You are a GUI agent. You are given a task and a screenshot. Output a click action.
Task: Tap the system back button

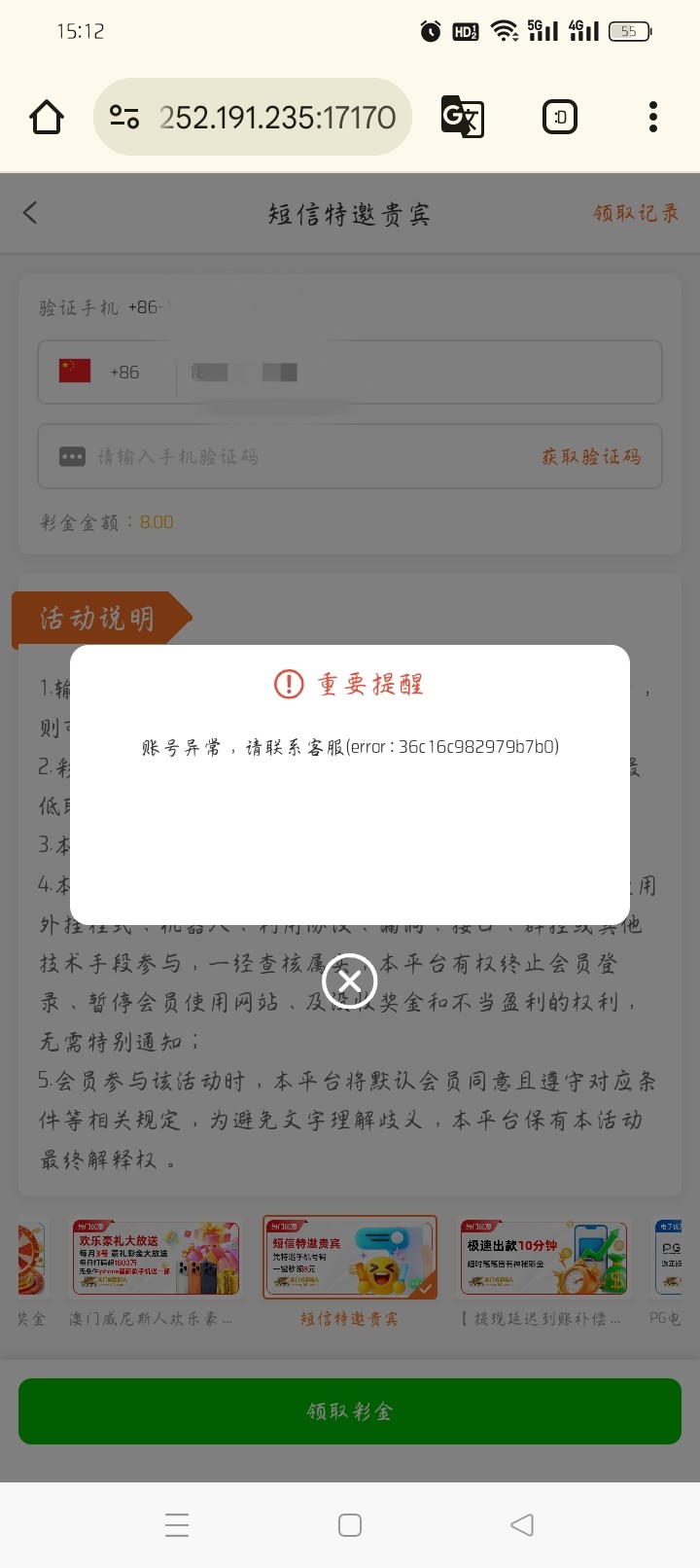click(x=522, y=1524)
